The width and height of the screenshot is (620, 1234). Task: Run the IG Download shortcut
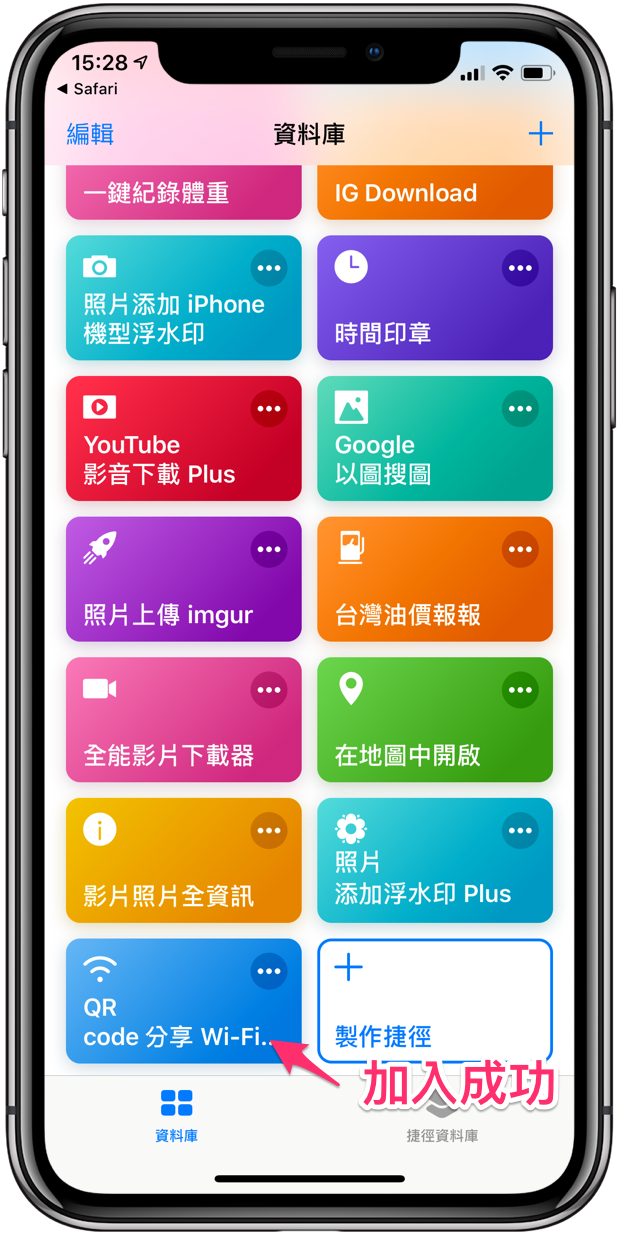click(x=435, y=193)
